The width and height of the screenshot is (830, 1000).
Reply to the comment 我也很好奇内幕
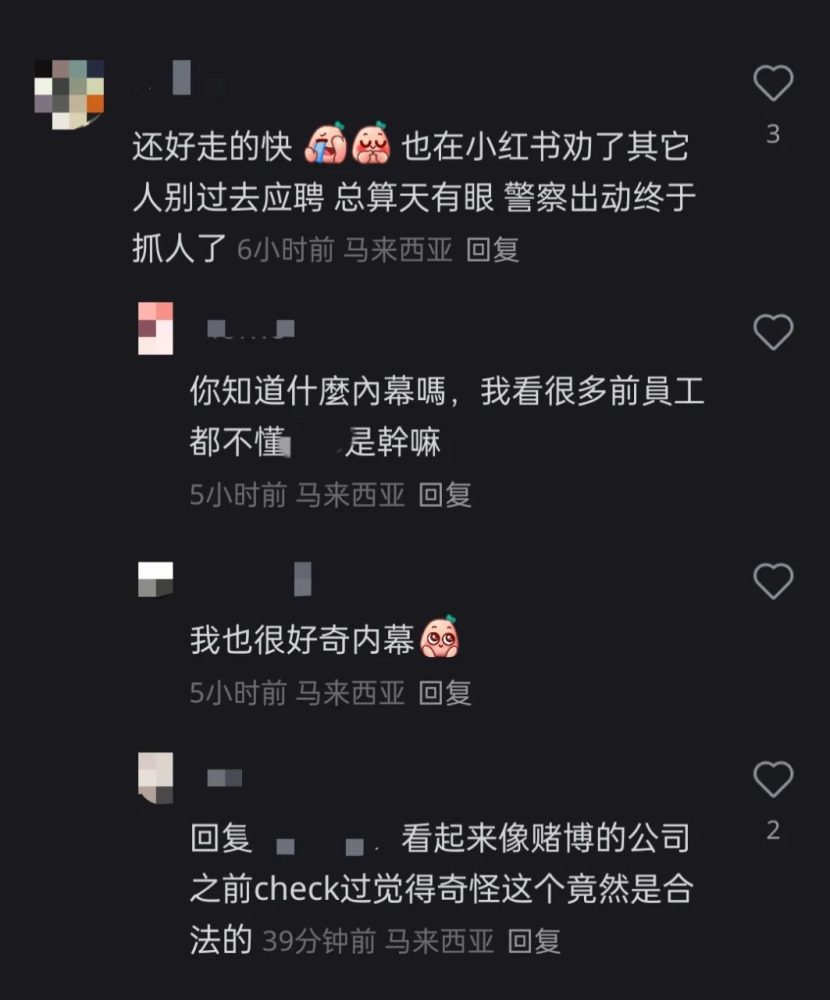(445, 693)
